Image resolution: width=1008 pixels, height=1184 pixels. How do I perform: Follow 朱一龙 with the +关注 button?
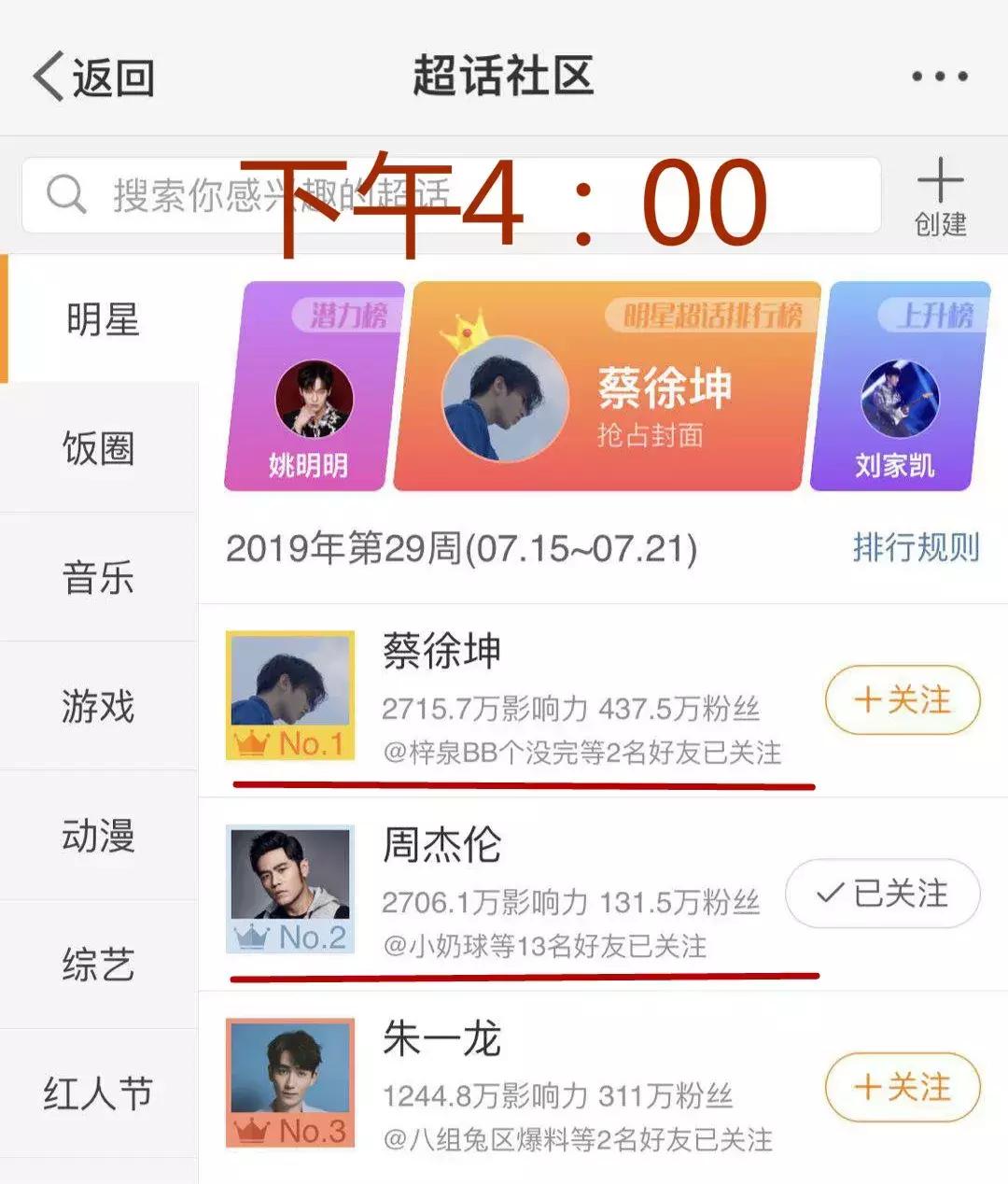[x=901, y=1088]
